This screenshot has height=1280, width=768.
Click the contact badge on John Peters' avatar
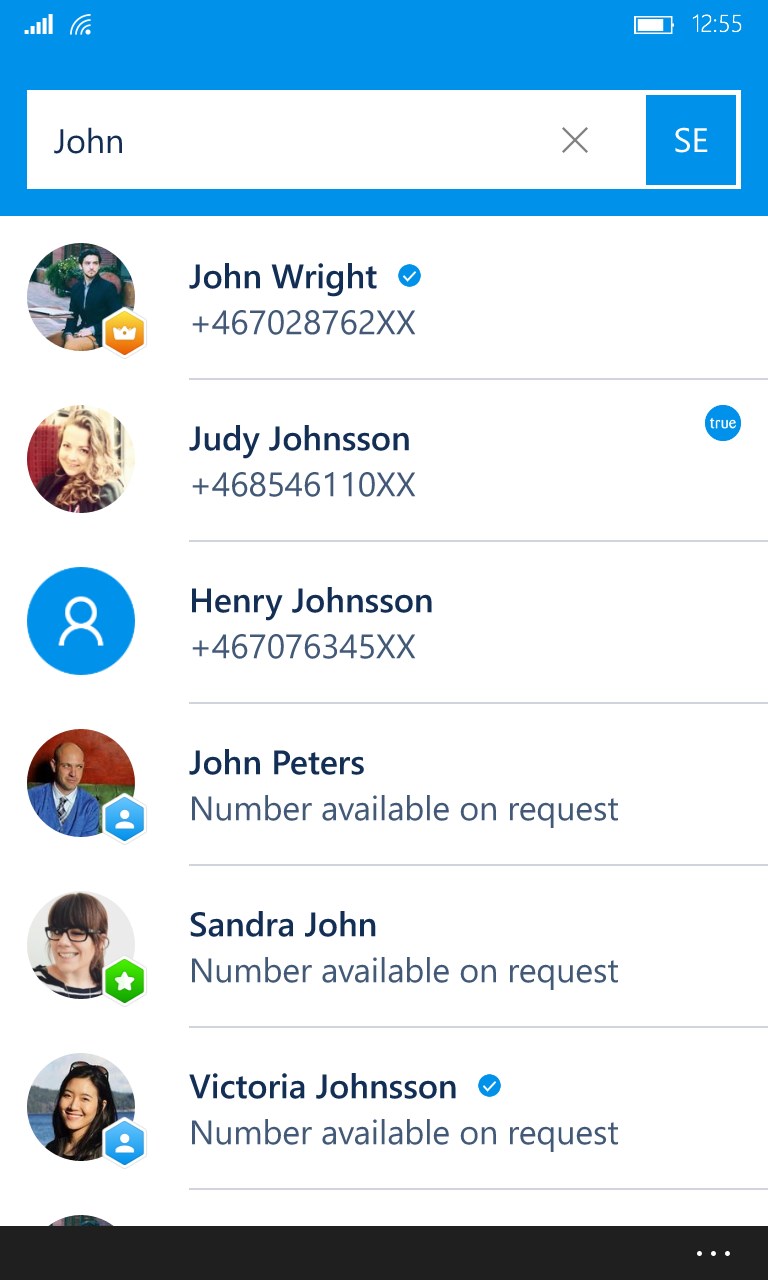click(x=124, y=819)
